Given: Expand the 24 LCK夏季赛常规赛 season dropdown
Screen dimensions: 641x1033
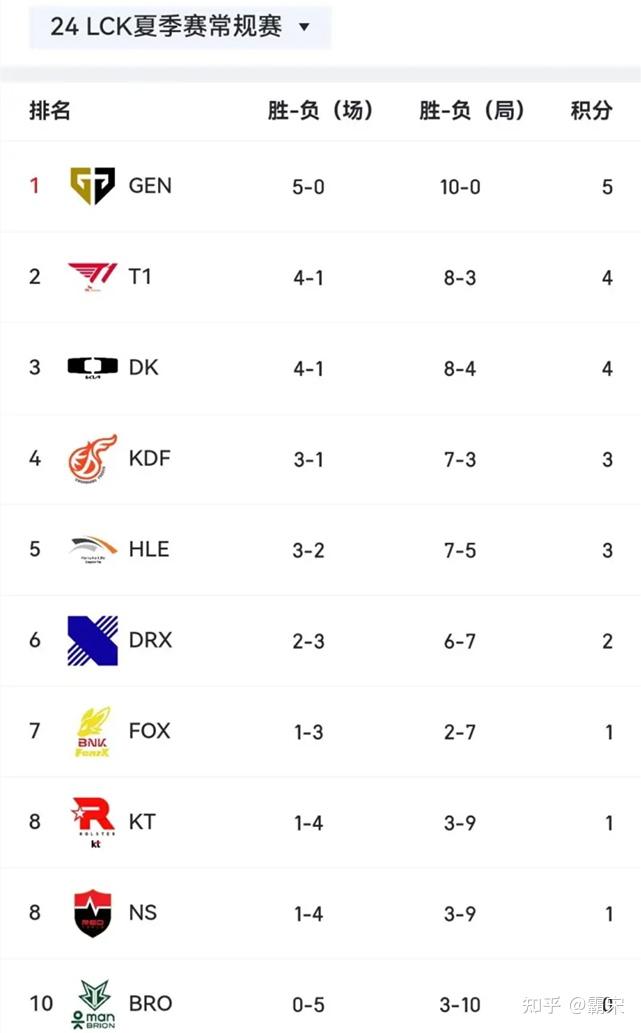Looking at the screenshot, I should pos(179,27).
